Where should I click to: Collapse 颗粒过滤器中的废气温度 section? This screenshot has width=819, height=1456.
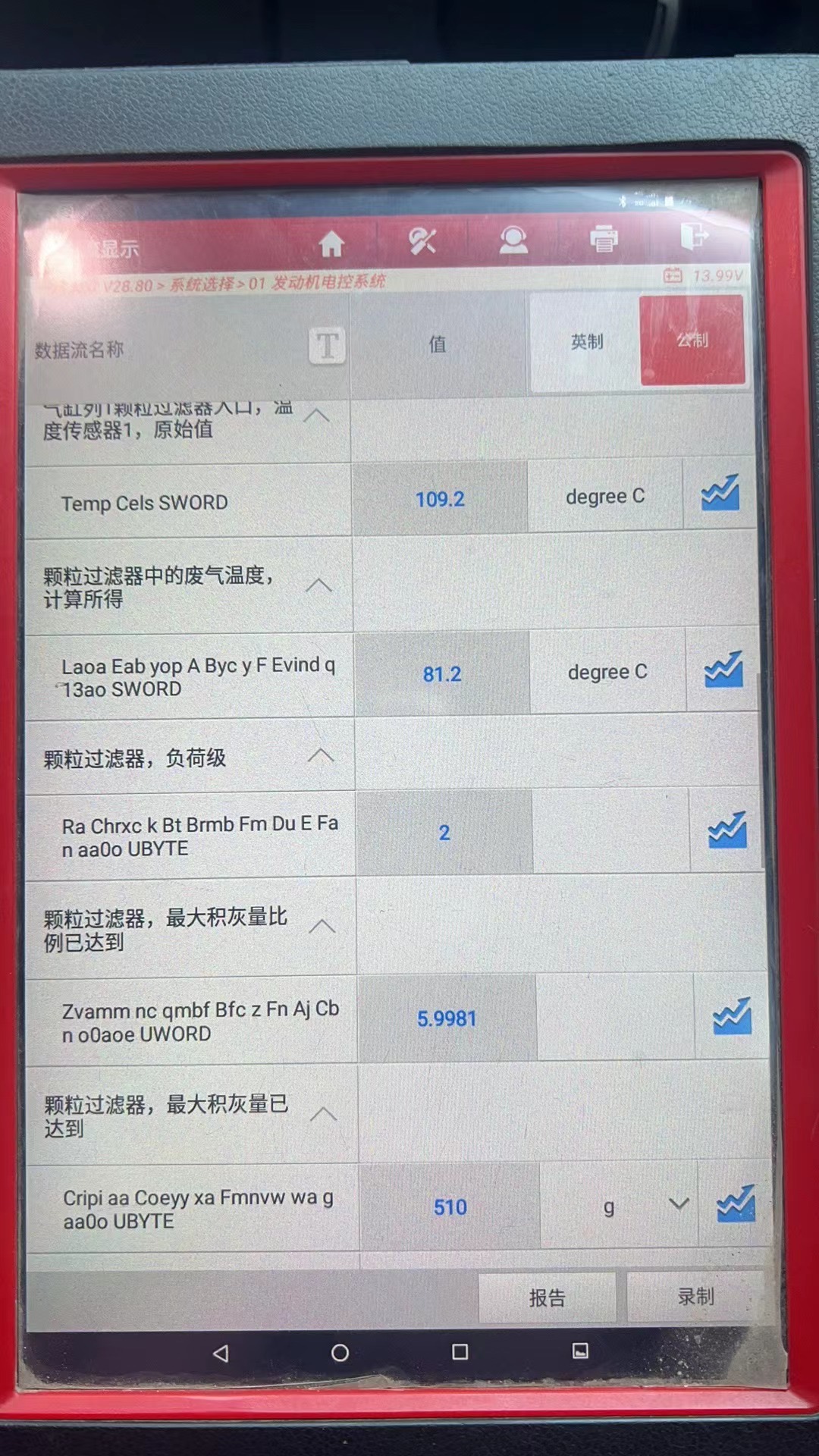(319, 585)
